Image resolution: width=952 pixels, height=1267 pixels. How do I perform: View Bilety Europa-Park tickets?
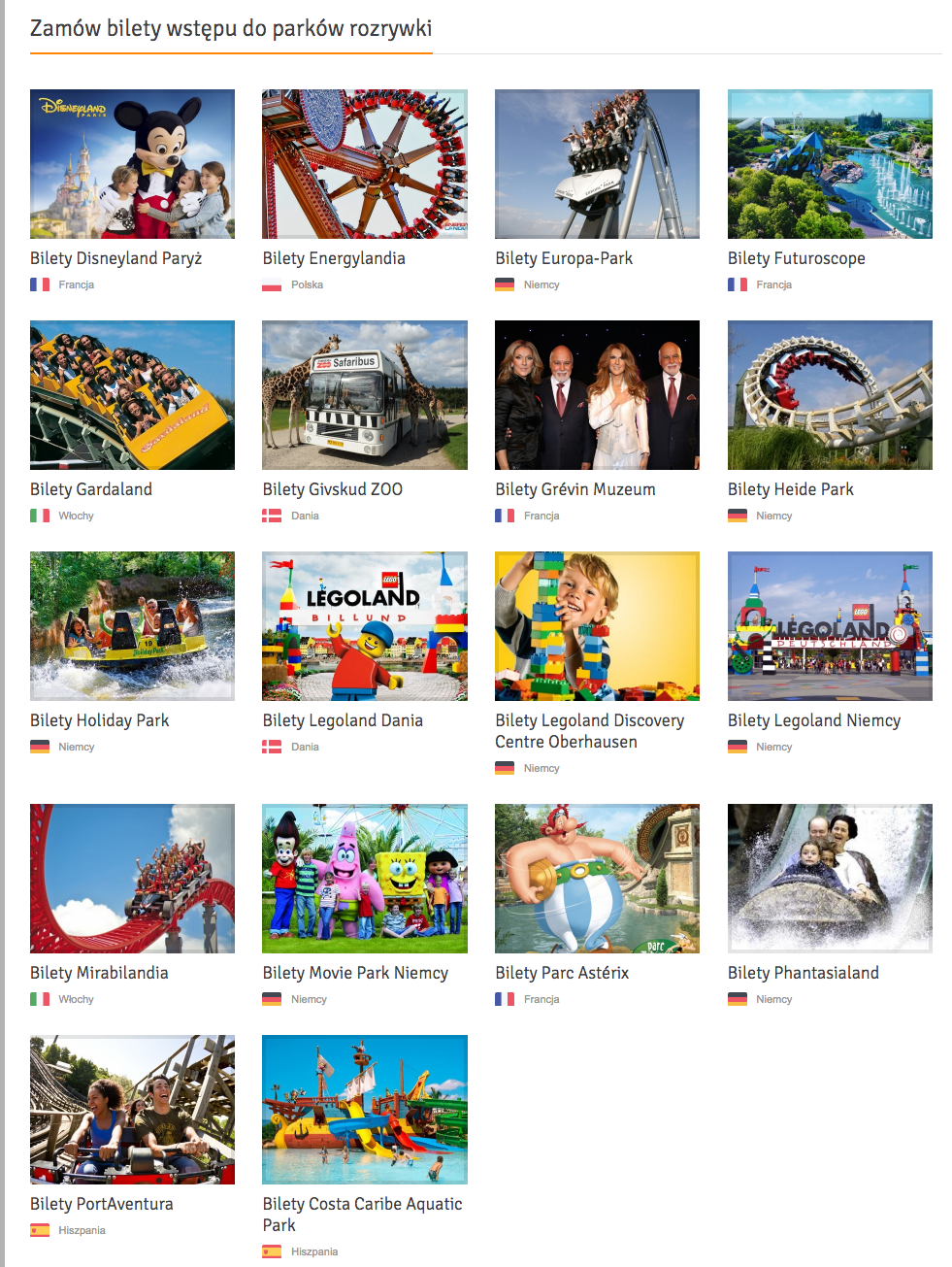point(597,164)
